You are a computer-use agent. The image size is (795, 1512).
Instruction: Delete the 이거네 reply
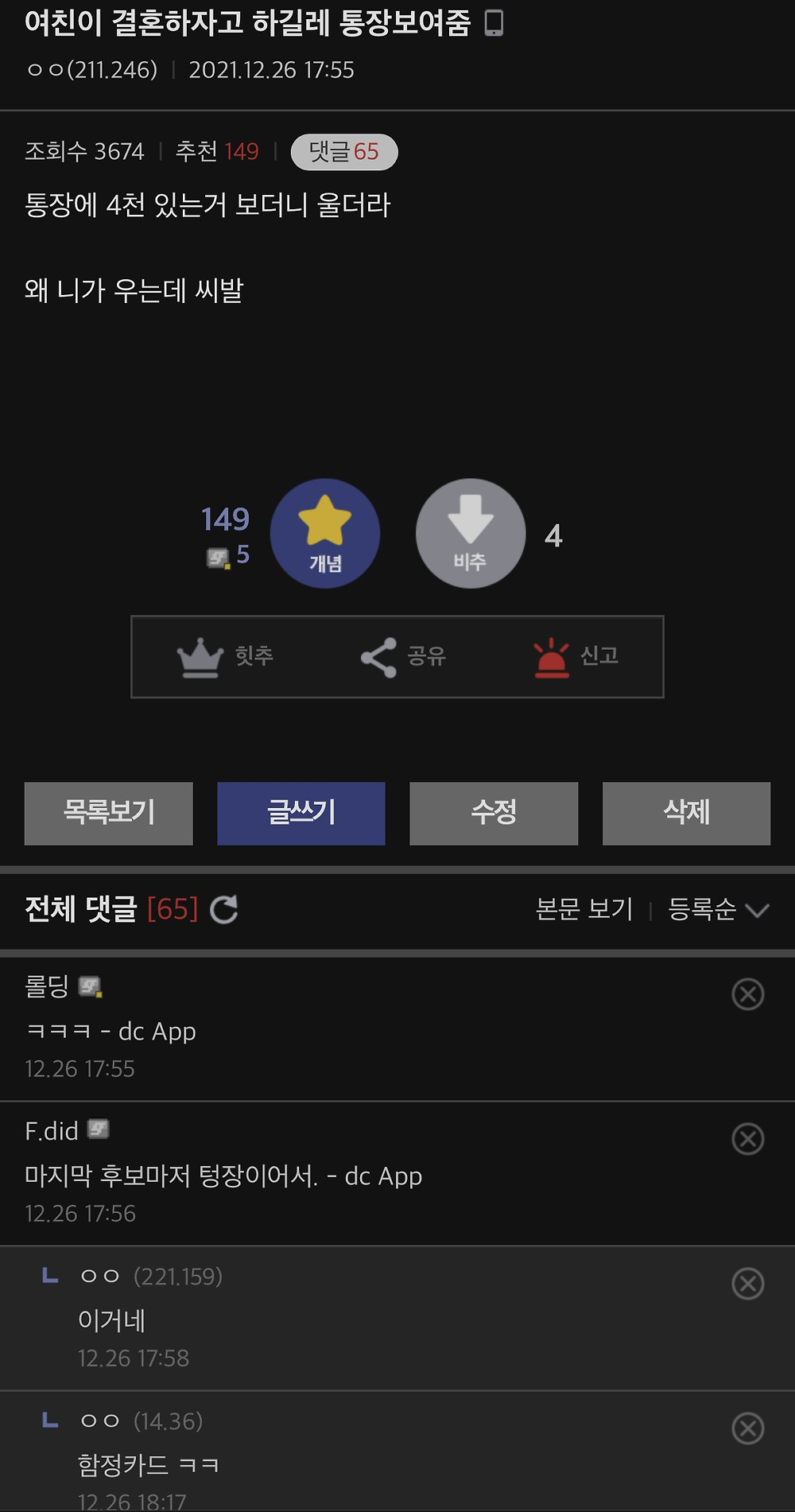[x=747, y=1284]
